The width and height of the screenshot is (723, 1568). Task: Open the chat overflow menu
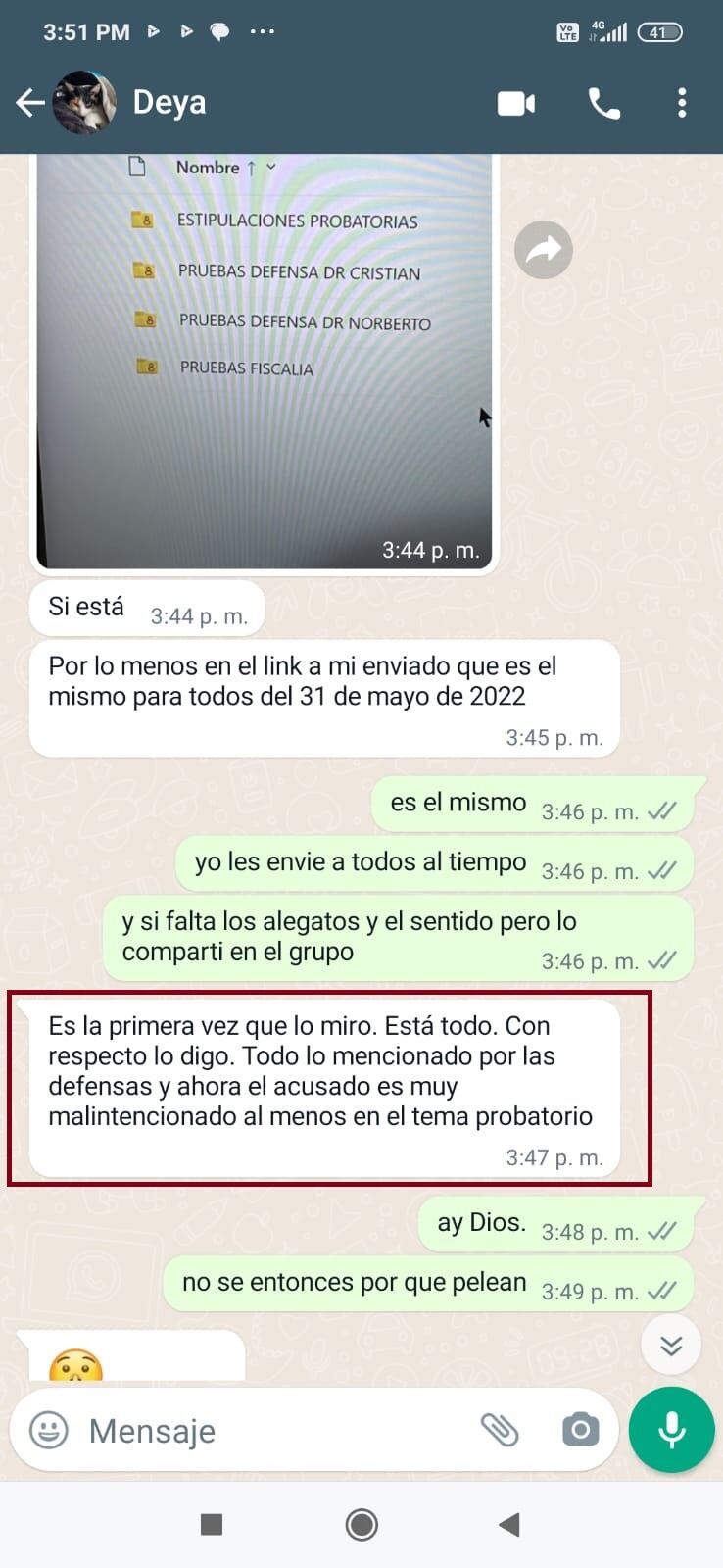[682, 103]
